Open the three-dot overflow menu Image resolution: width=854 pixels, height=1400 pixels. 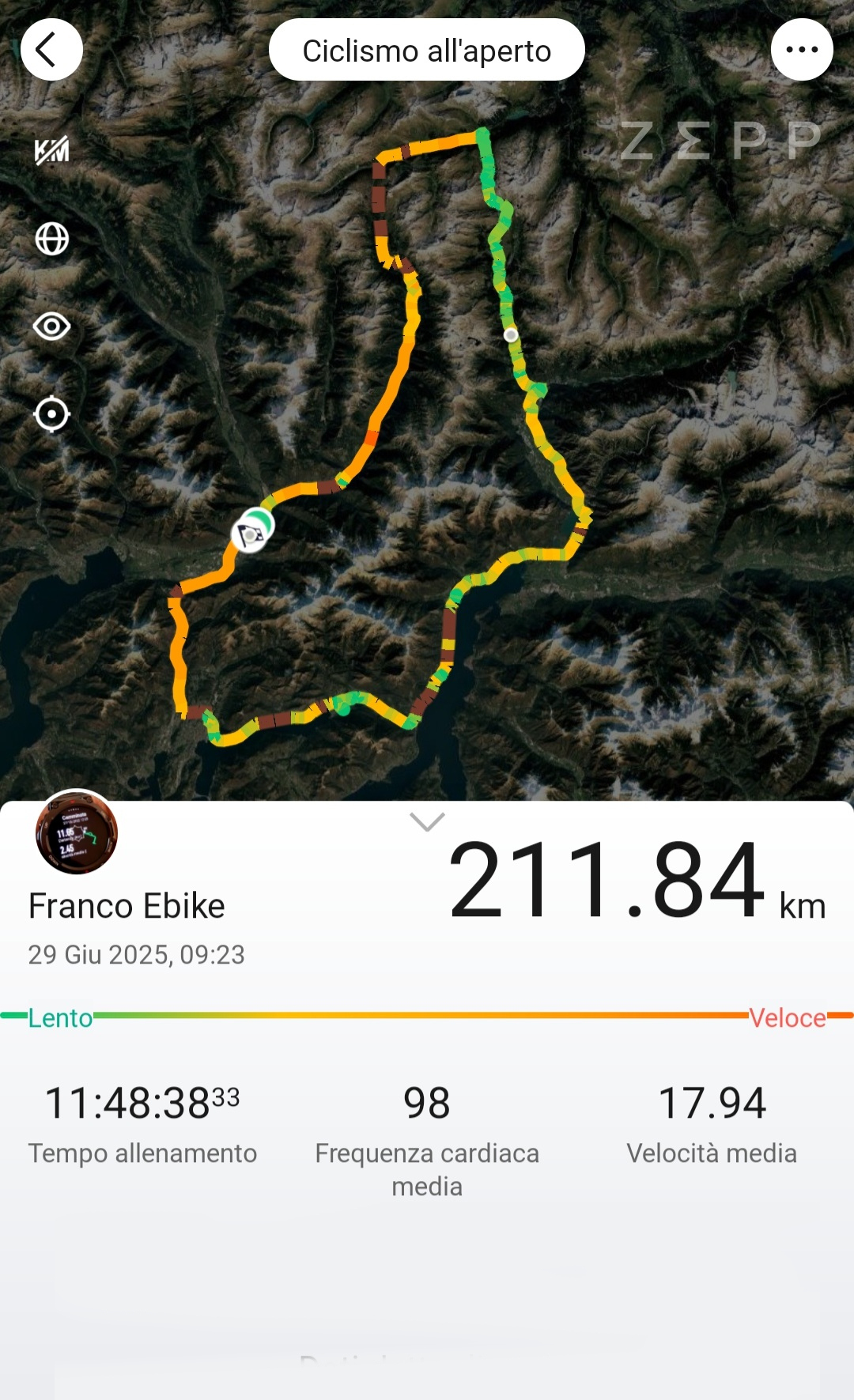coord(802,50)
